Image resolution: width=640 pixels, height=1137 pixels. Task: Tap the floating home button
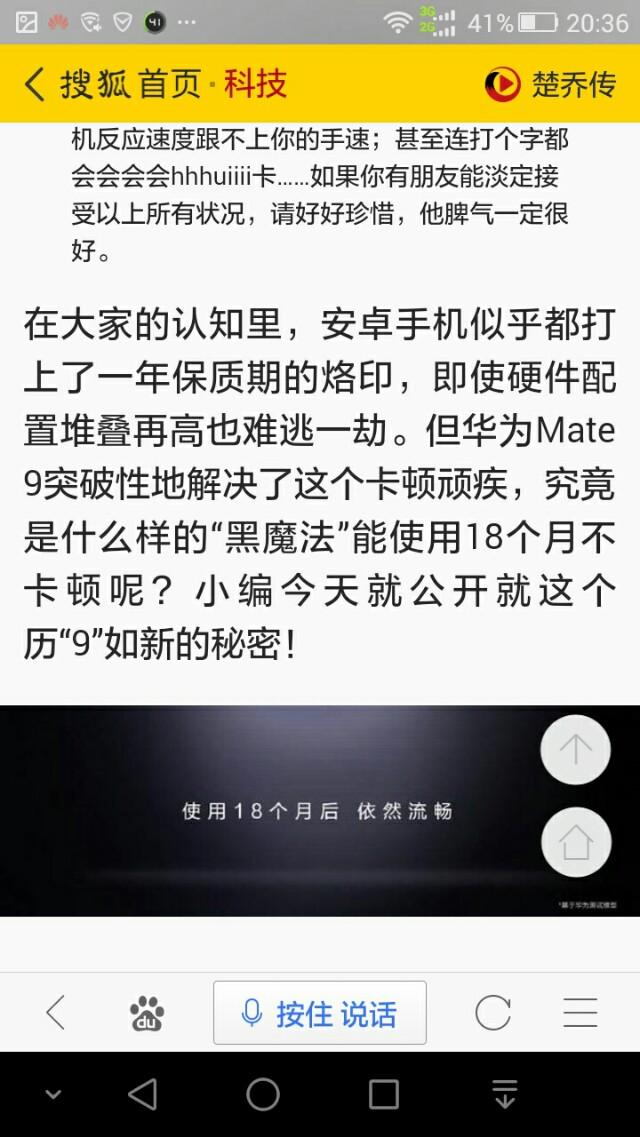click(x=576, y=843)
